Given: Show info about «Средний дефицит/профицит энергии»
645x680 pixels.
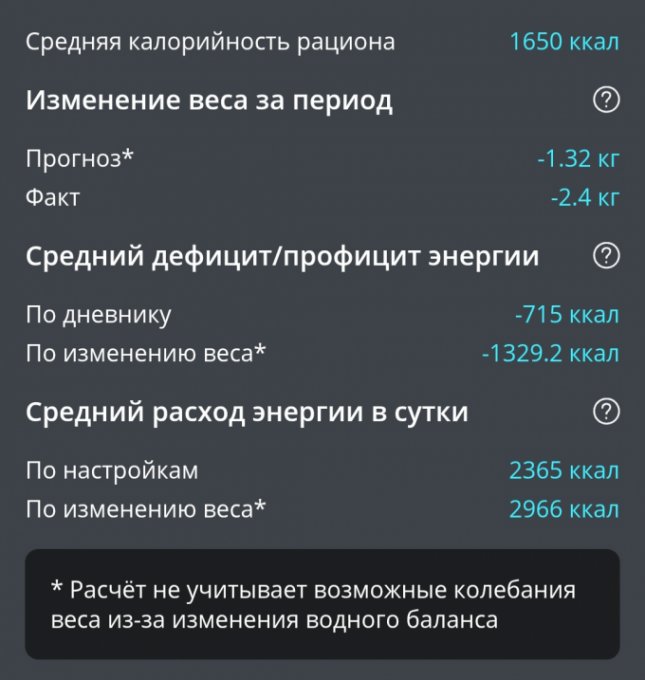Looking at the screenshot, I should 606,257.
